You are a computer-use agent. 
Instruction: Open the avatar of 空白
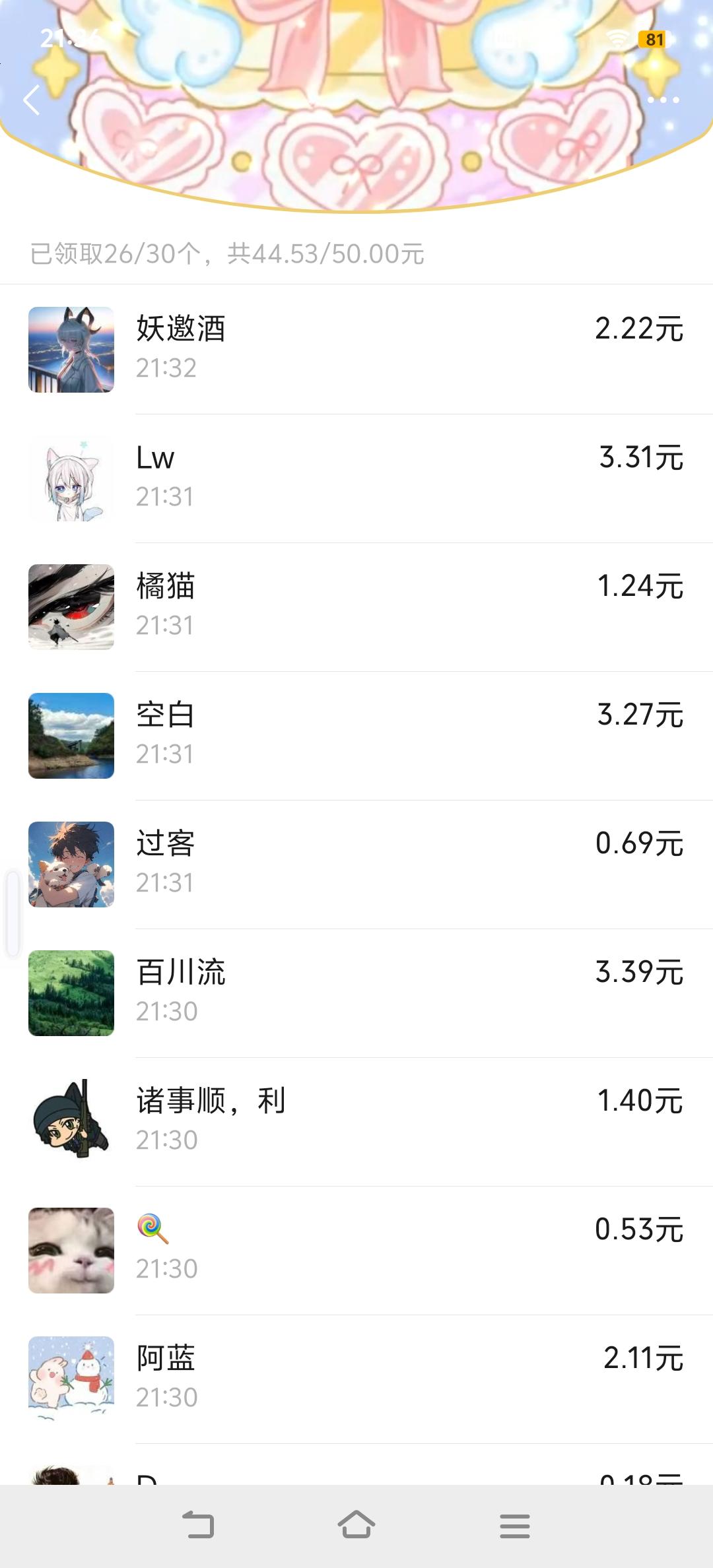71,736
